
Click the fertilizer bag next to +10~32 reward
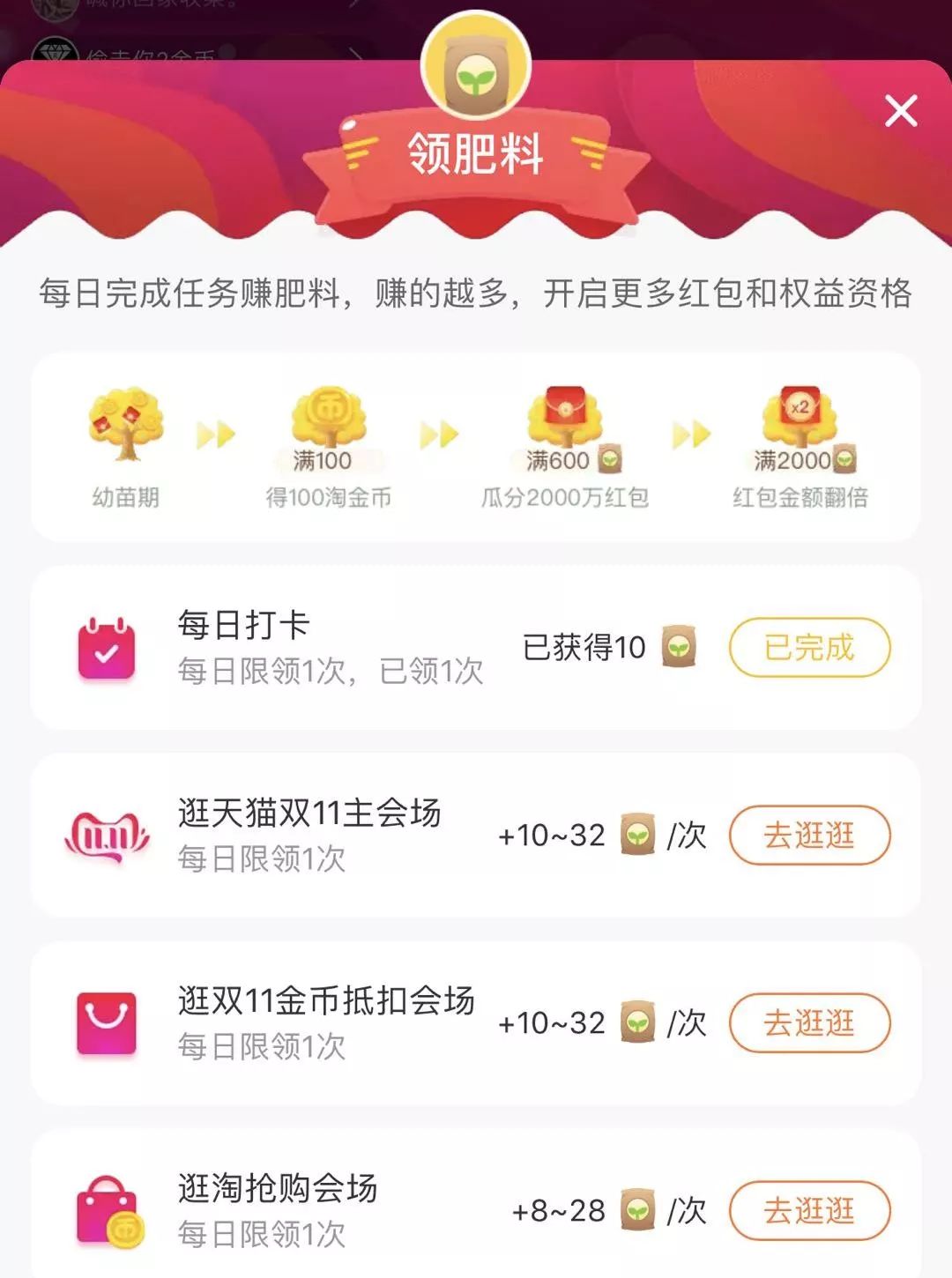pos(638,836)
